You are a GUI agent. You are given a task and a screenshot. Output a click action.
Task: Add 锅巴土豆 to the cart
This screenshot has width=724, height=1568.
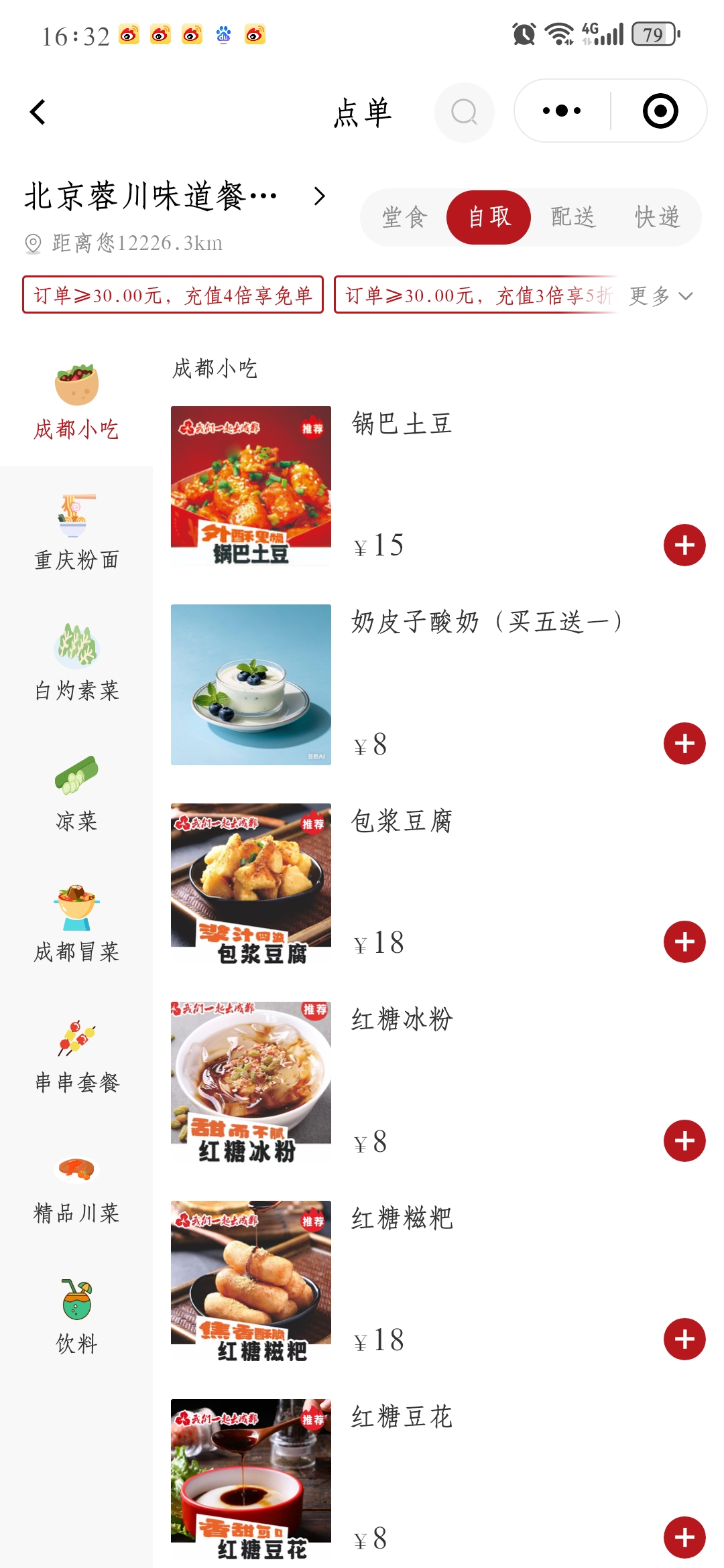click(x=684, y=545)
